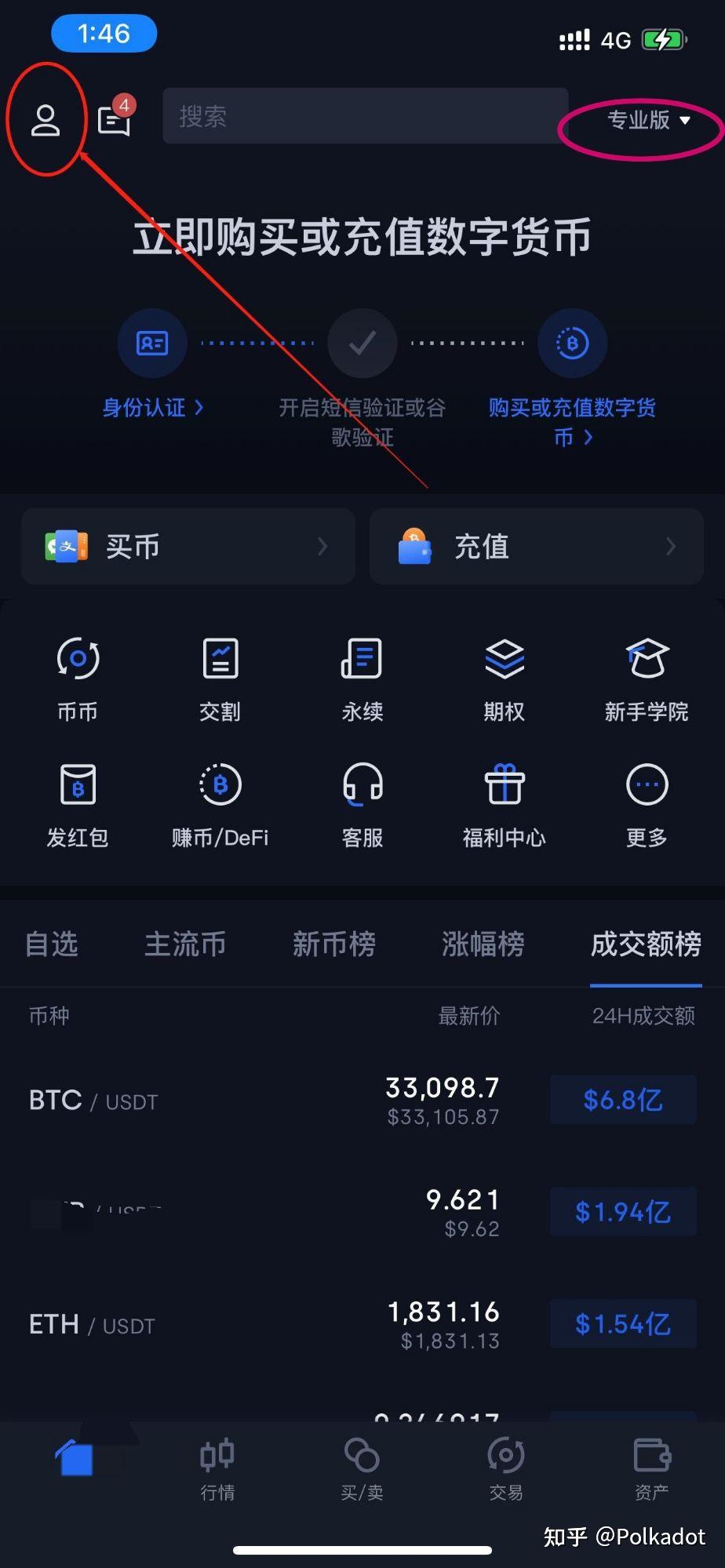The width and height of the screenshot is (725, 1568).
Task: Tap the 搜索 search field
Action: (x=364, y=116)
